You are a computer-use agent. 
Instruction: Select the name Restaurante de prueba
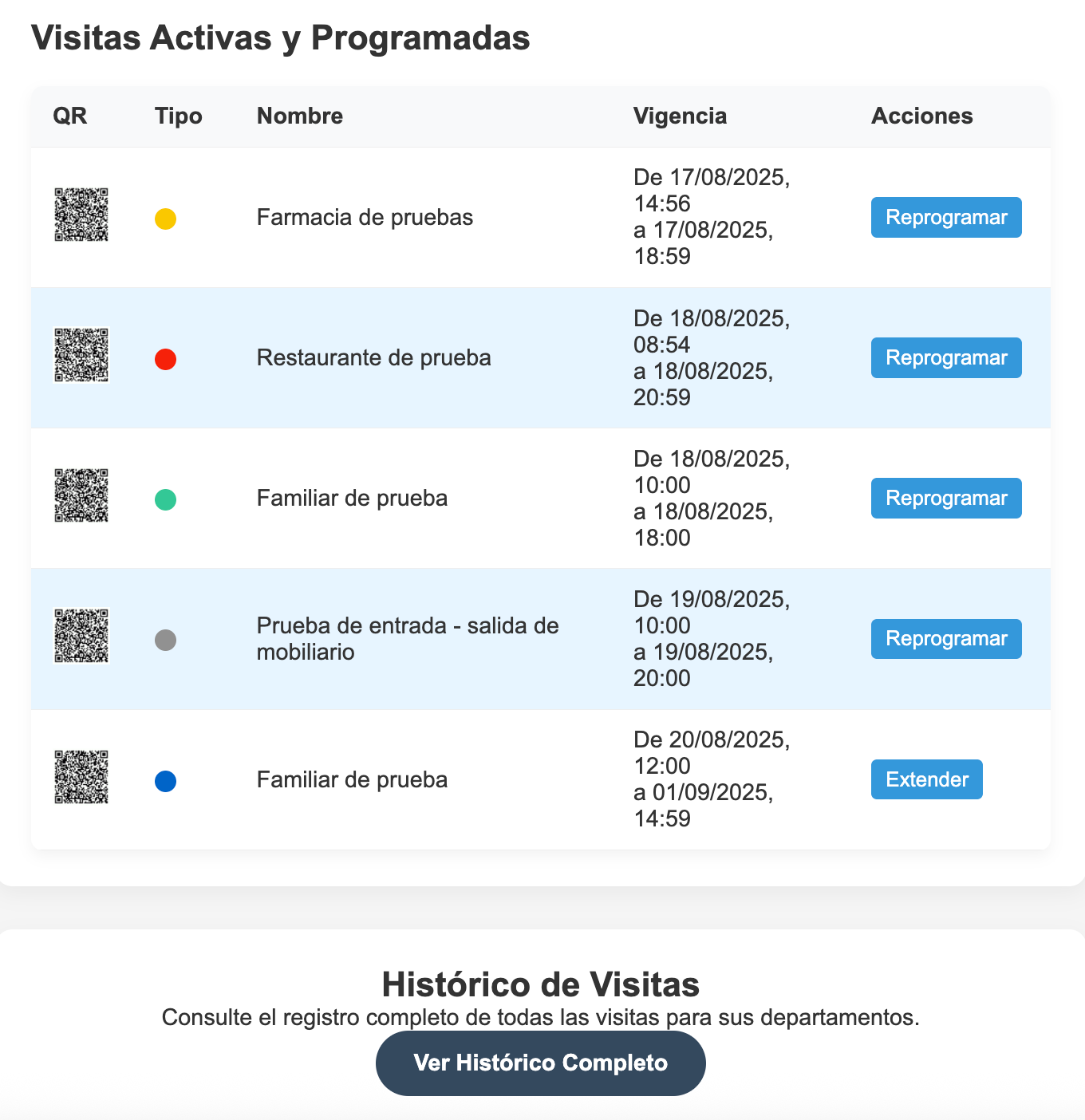pos(373,357)
